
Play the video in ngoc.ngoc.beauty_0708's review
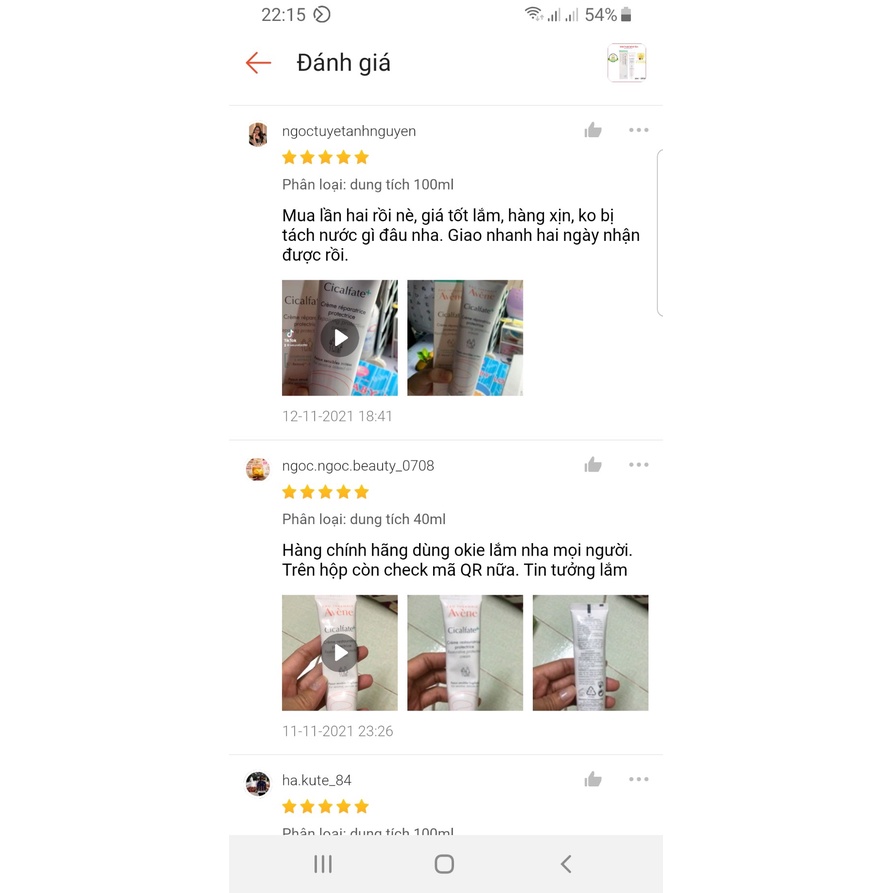pyautogui.click(x=340, y=653)
